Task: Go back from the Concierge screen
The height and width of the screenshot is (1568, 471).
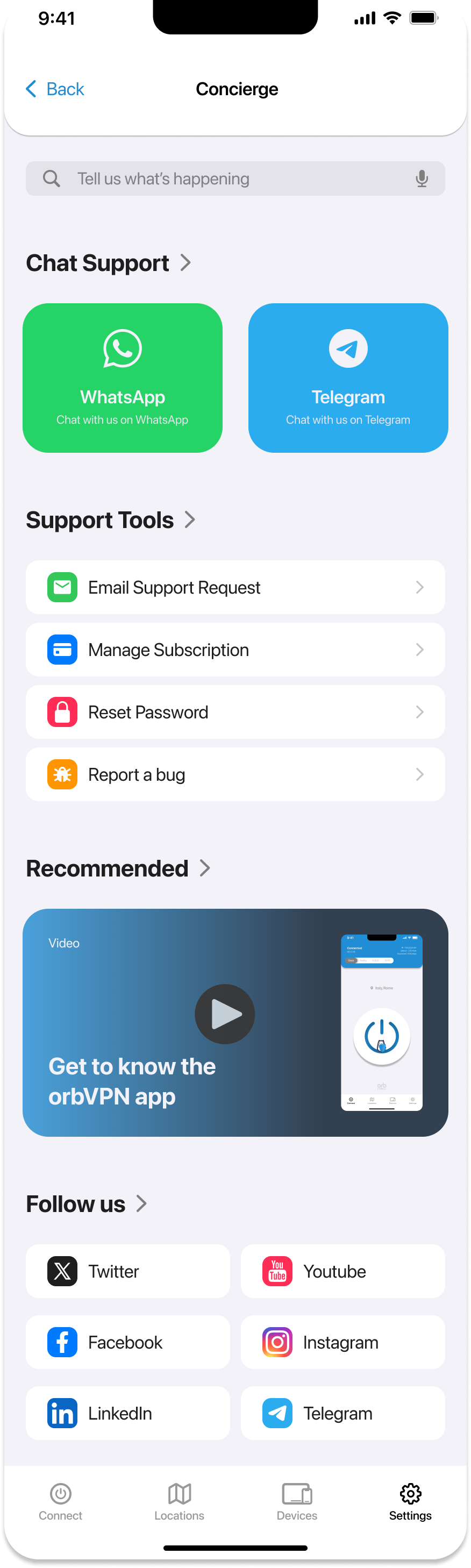Action: pyautogui.click(x=55, y=89)
